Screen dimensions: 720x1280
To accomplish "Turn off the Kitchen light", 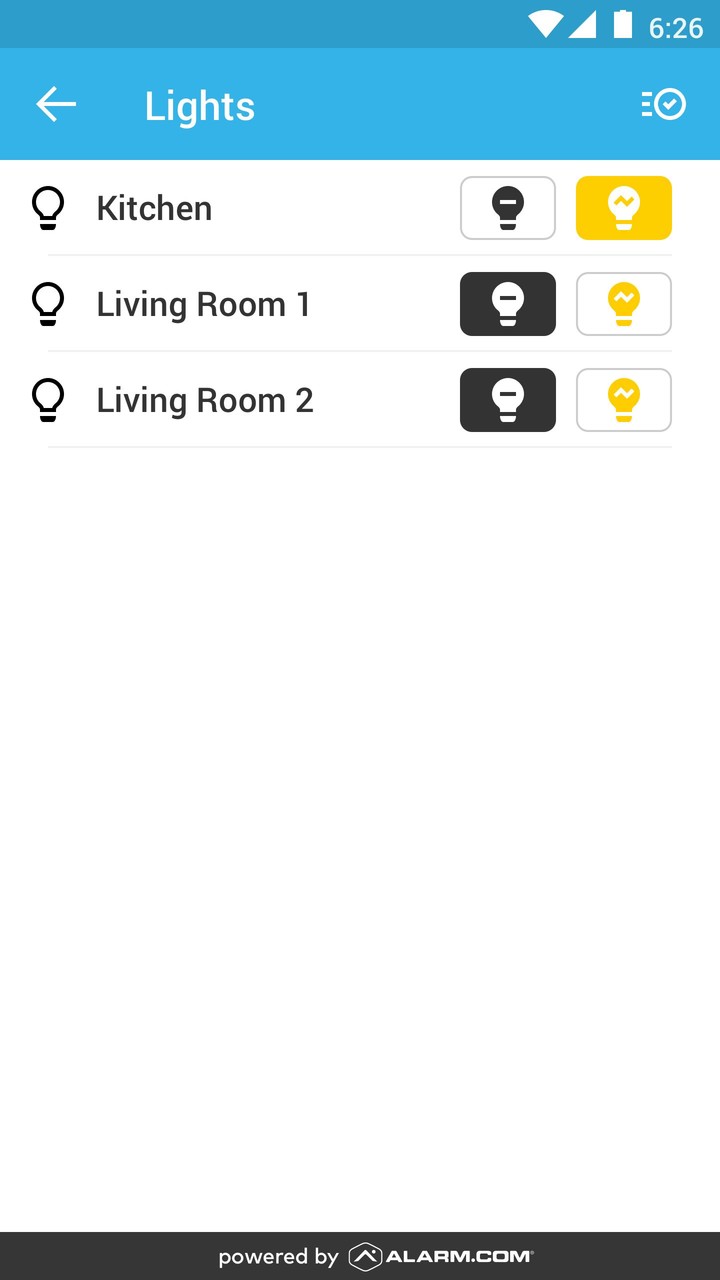I will tap(507, 207).
